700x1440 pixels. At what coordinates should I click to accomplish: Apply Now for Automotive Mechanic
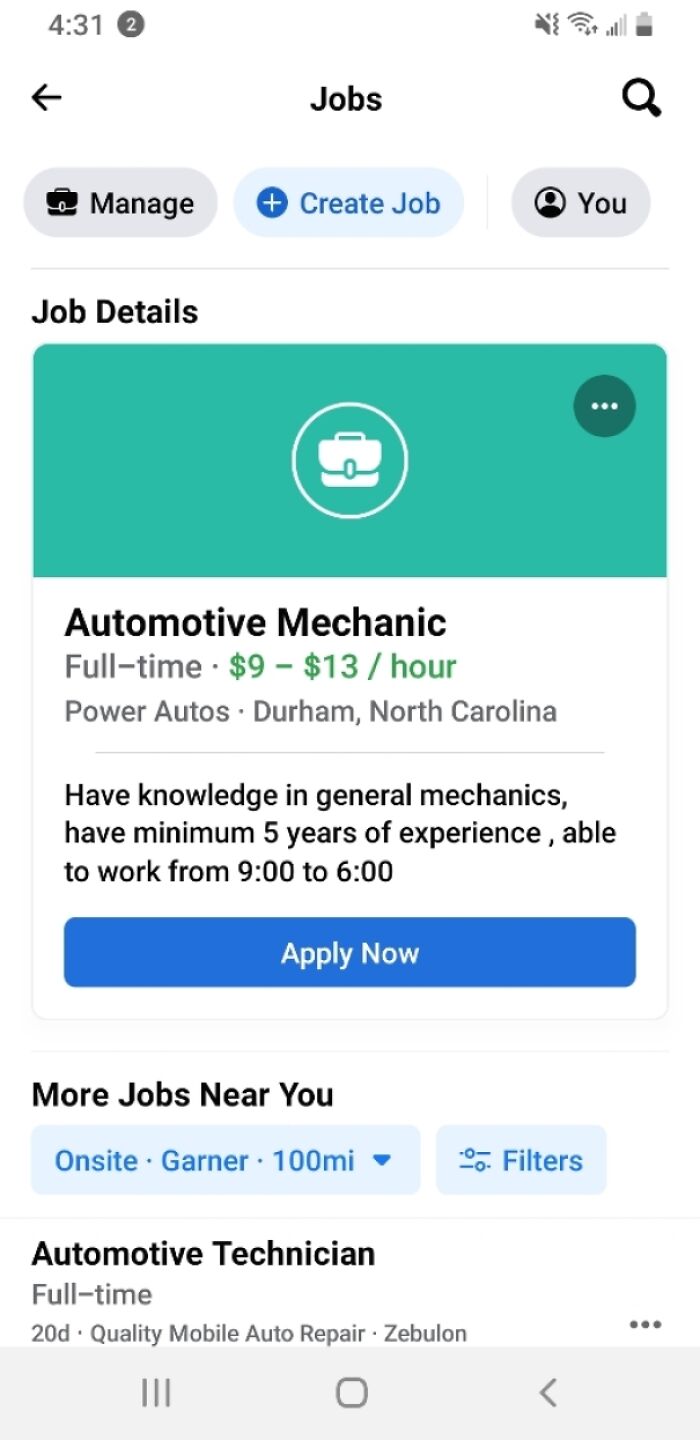pyautogui.click(x=350, y=953)
